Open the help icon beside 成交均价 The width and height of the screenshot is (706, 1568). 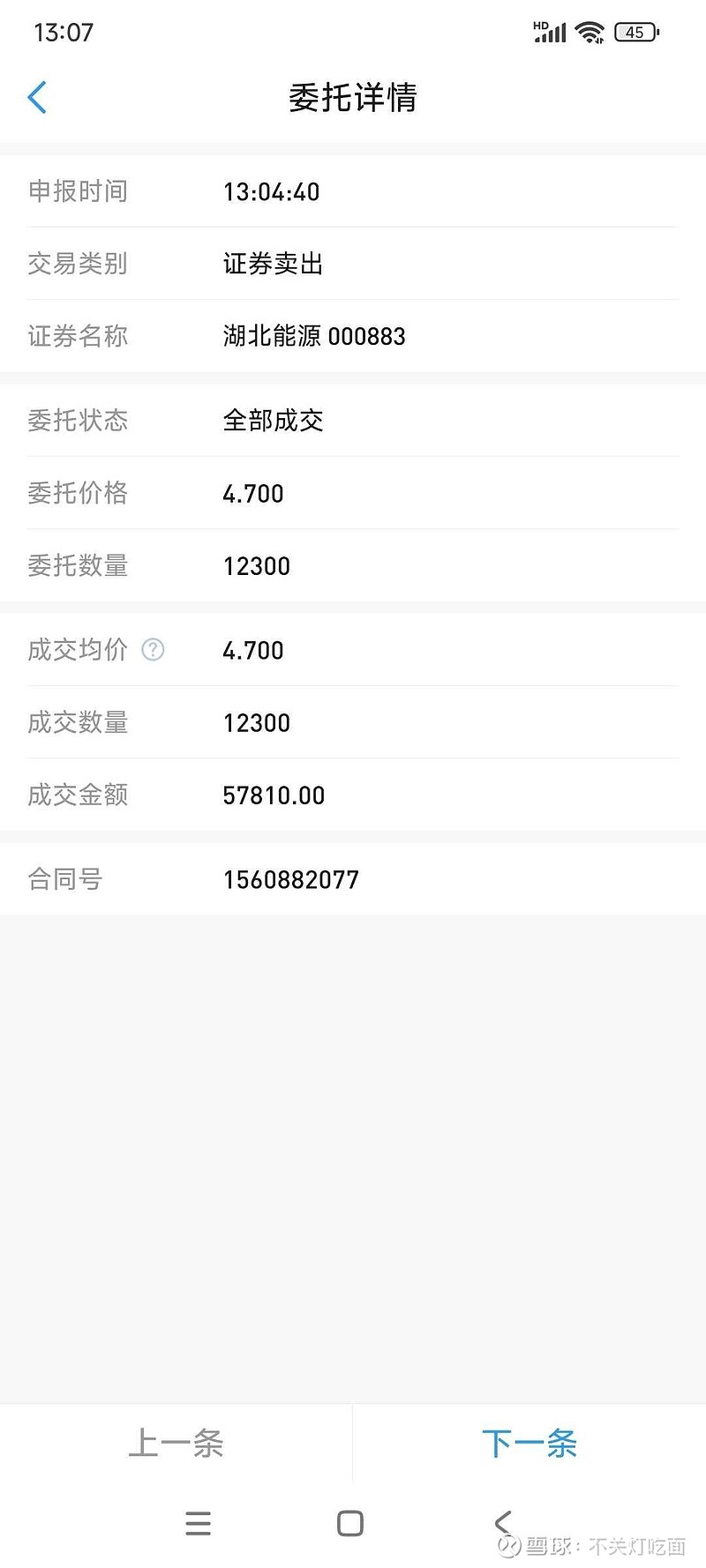[154, 650]
